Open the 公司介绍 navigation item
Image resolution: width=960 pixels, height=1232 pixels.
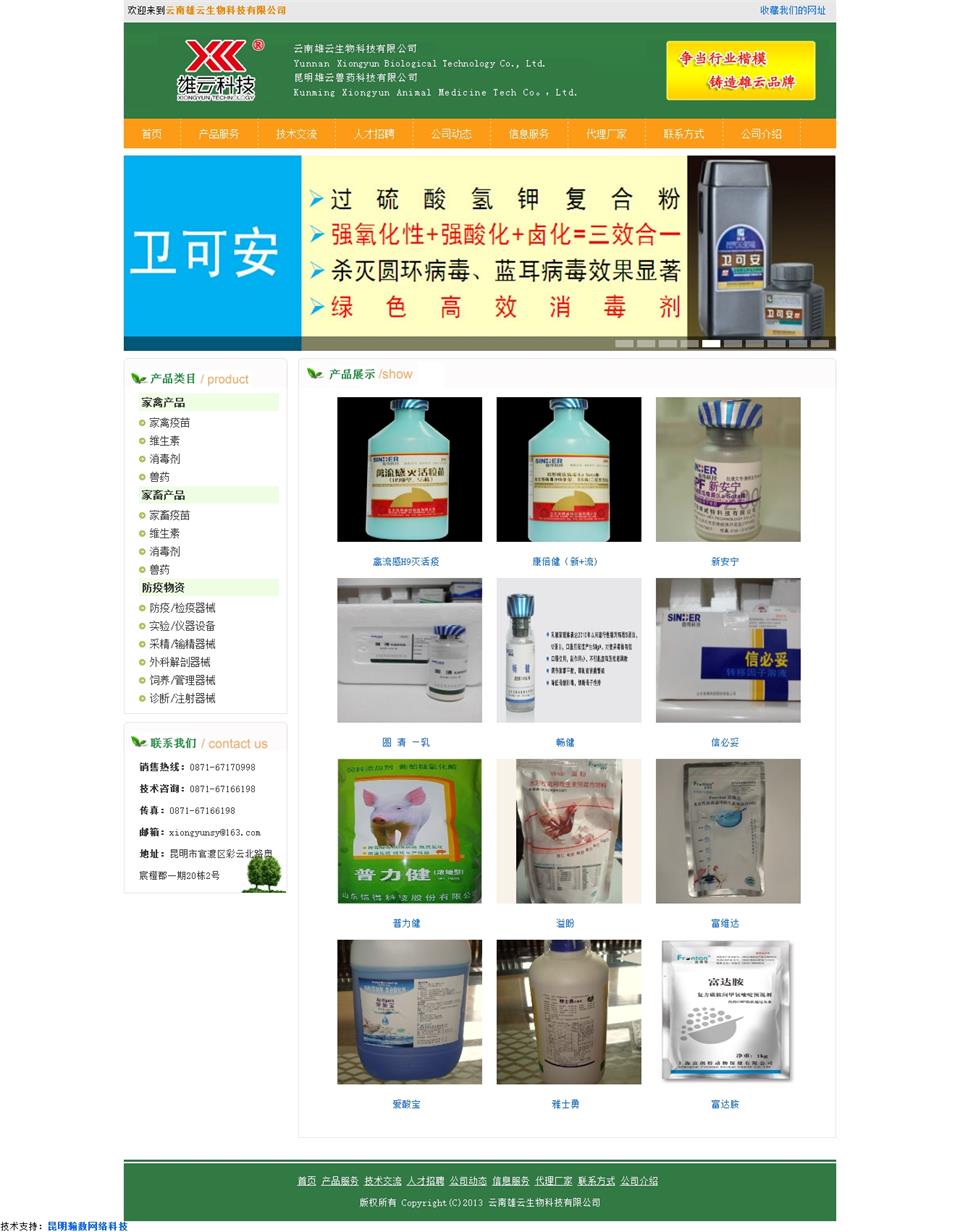(761, 134)
